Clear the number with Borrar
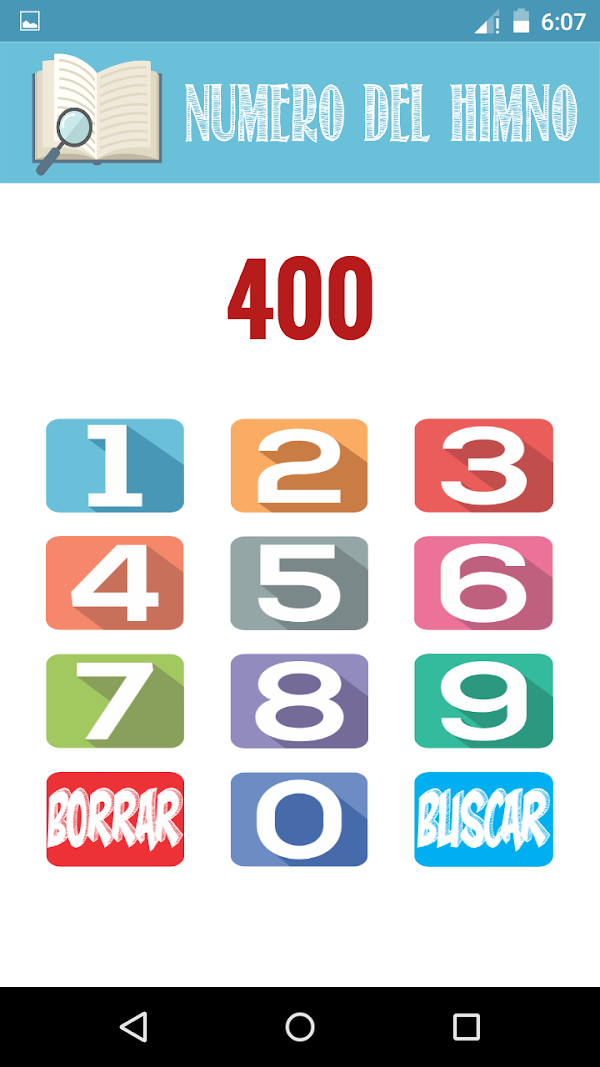Image resolution: width=600 pixels, height=1067 pixels. coord(115,819)
